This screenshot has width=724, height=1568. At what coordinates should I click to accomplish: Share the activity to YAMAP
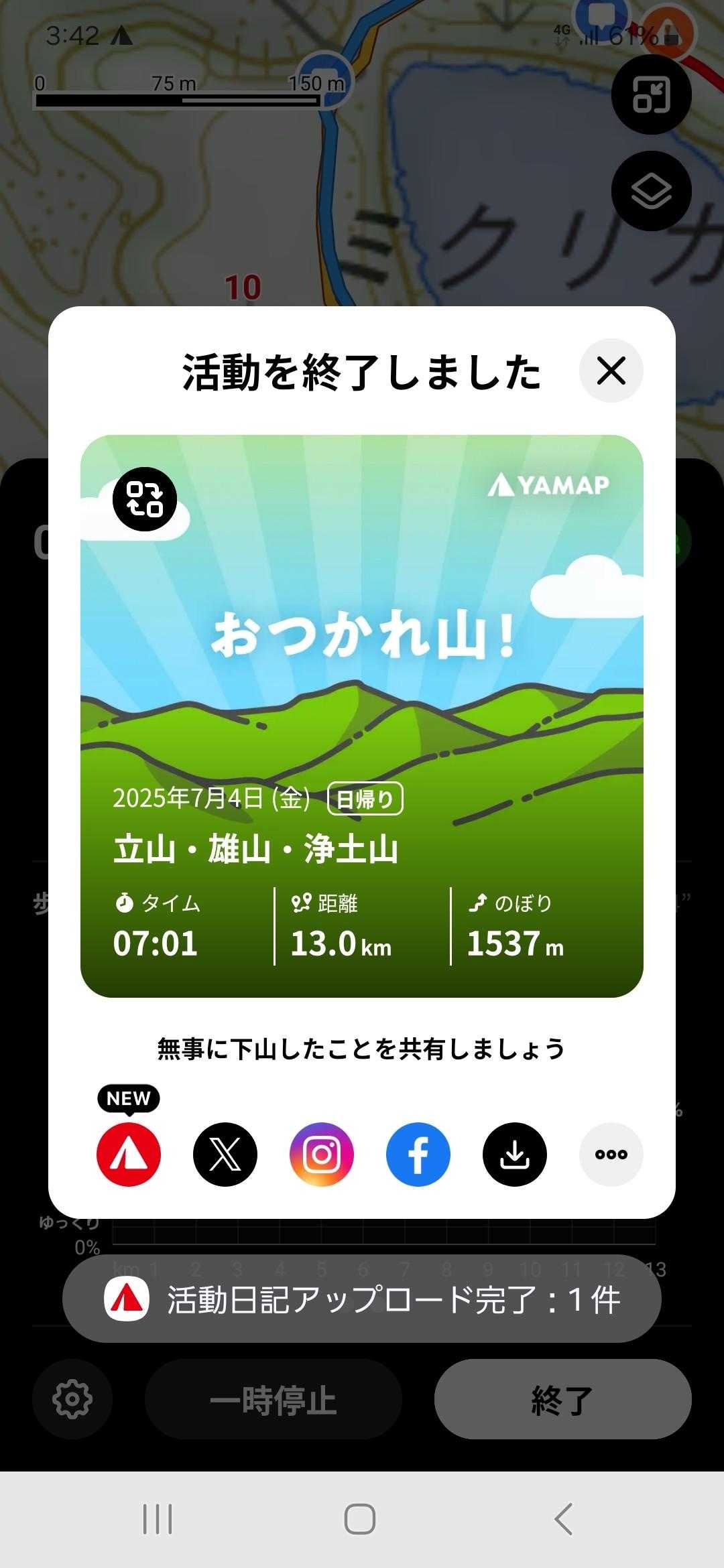click(x=129, y=1154)
